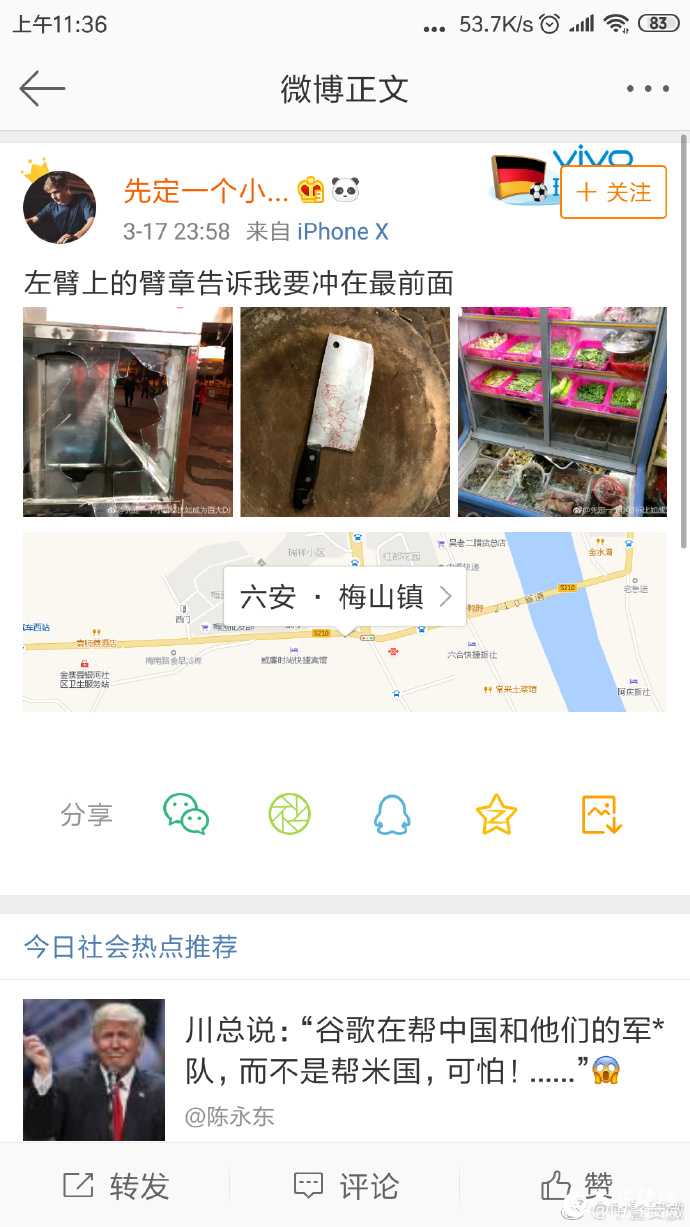Tap the 关注 follow button
The width and height of the screenshot is (690, 1227).
(613, 192)
